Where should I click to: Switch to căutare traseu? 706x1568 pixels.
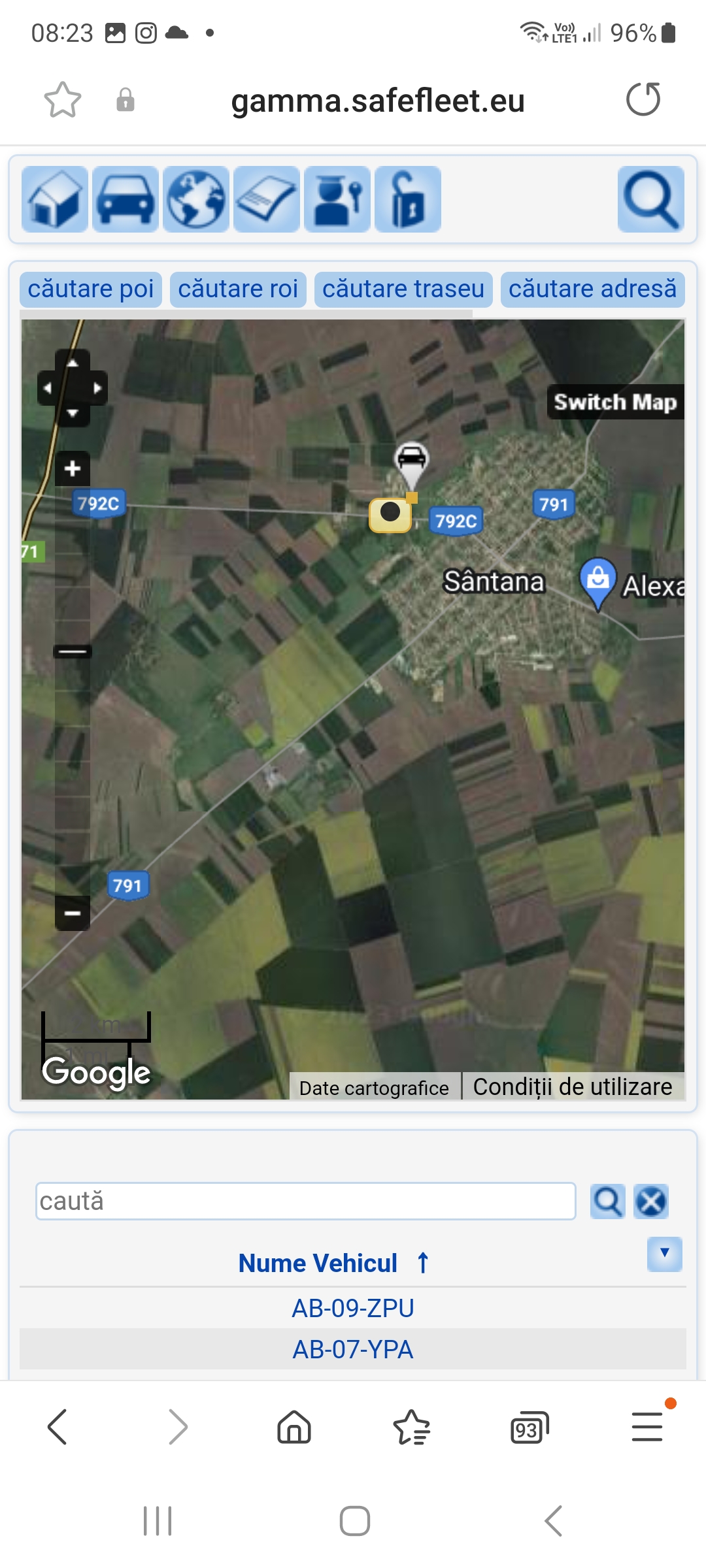click(x=403, y=289)
